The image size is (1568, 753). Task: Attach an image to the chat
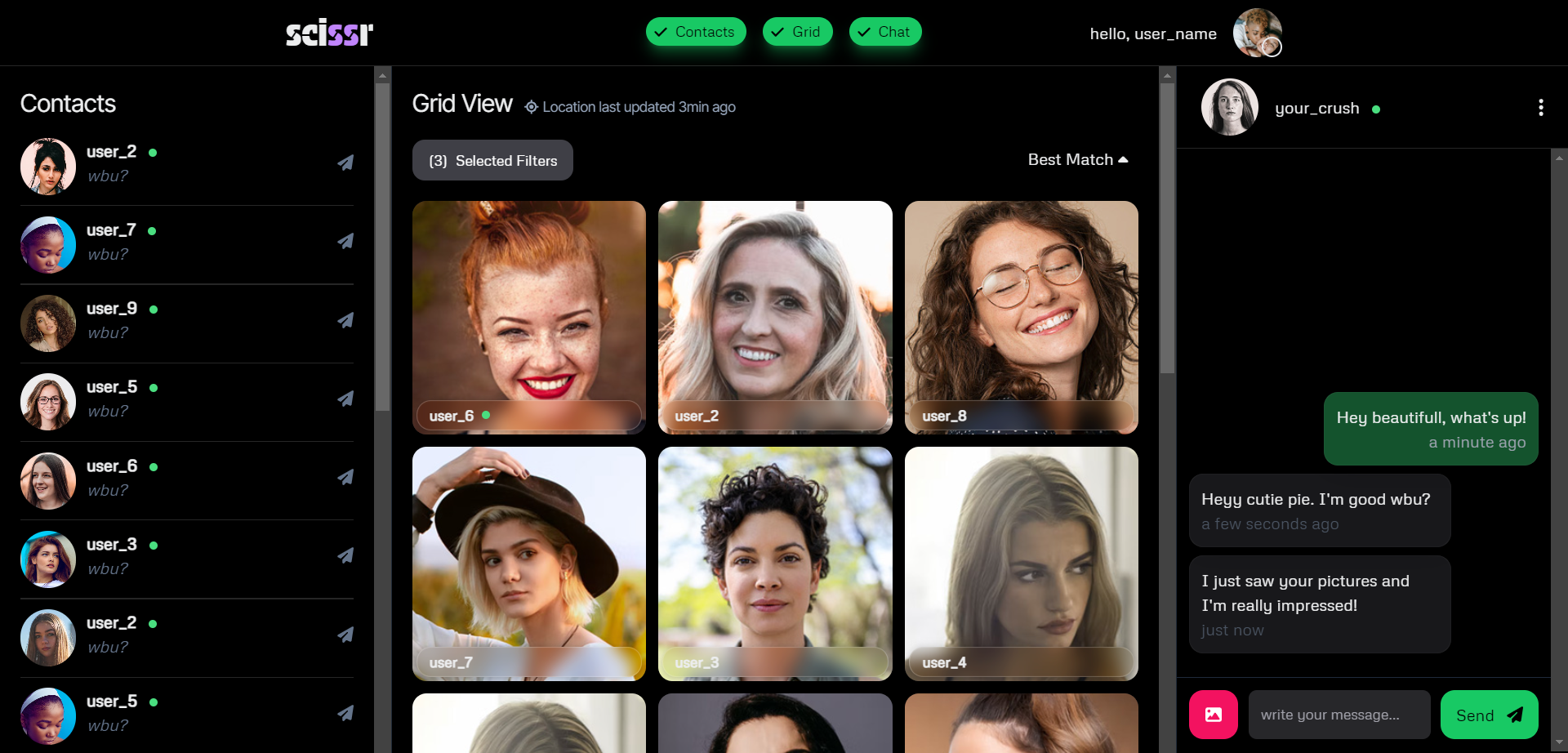1213,715
